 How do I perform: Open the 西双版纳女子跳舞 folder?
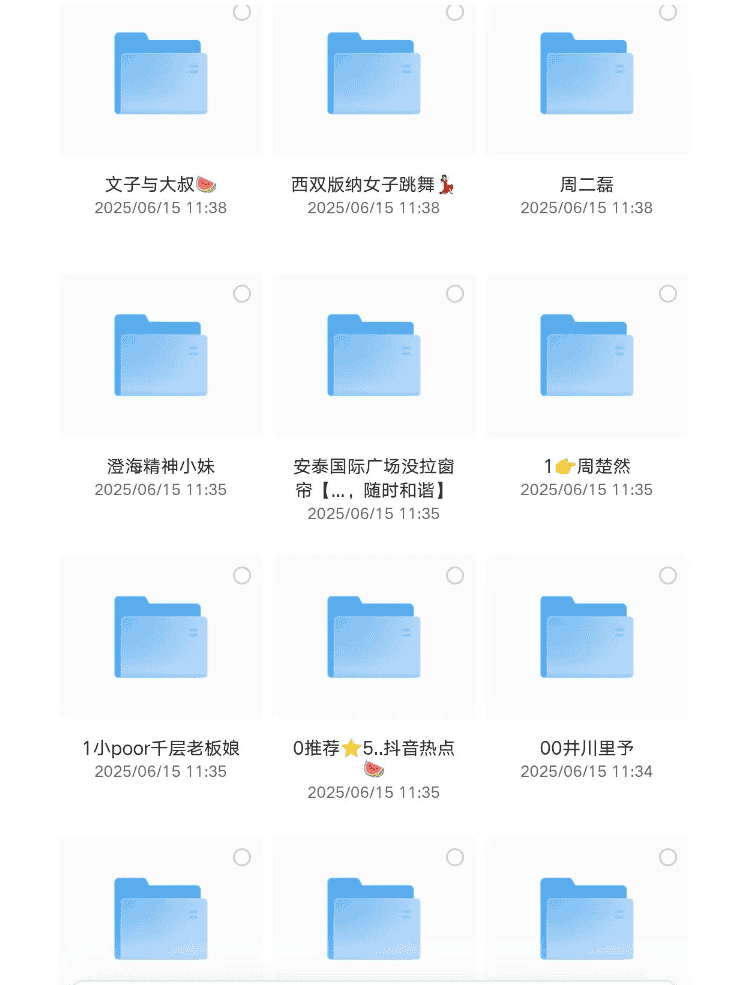pyautogui.click(x=374, y=74)
